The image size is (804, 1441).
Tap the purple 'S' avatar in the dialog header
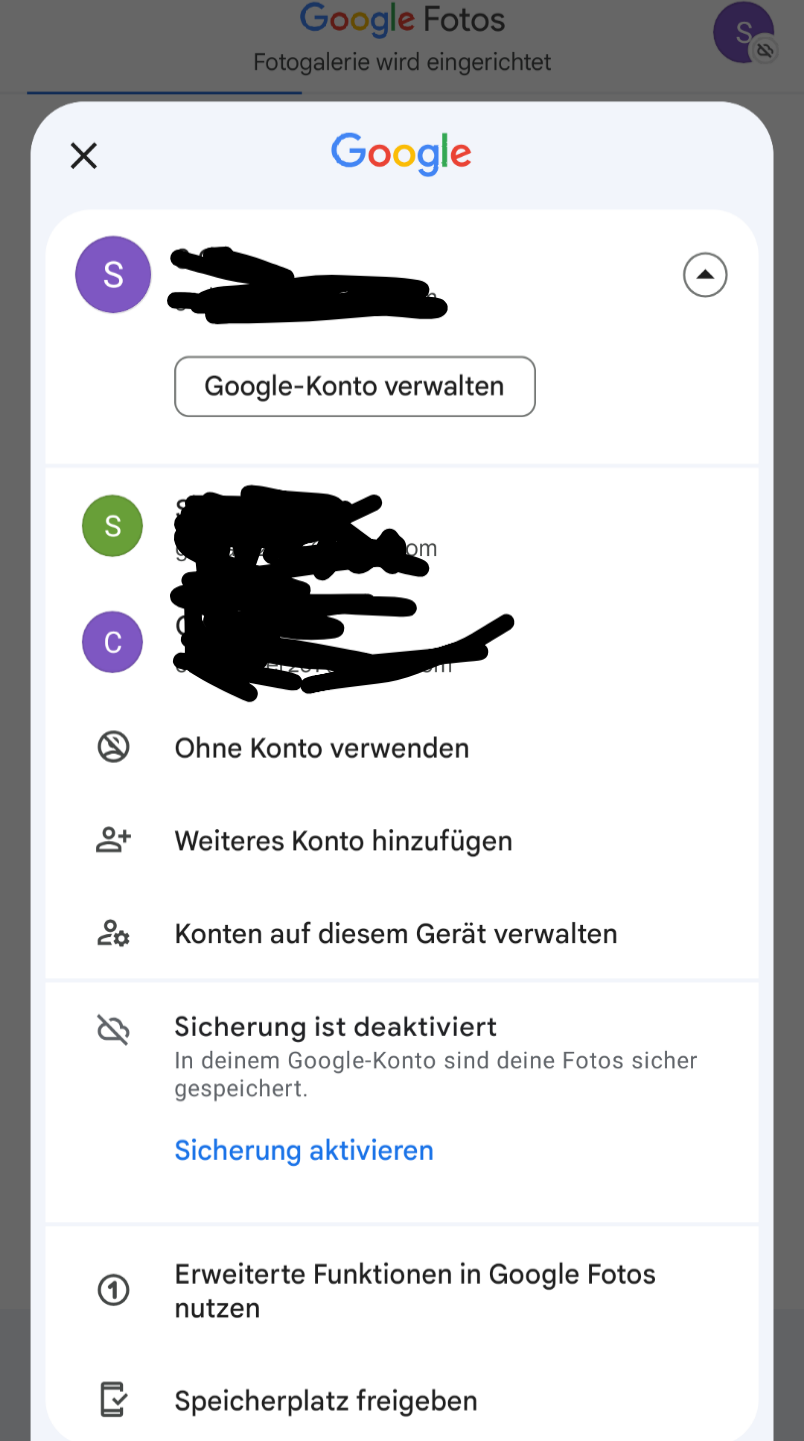(112, 274)
